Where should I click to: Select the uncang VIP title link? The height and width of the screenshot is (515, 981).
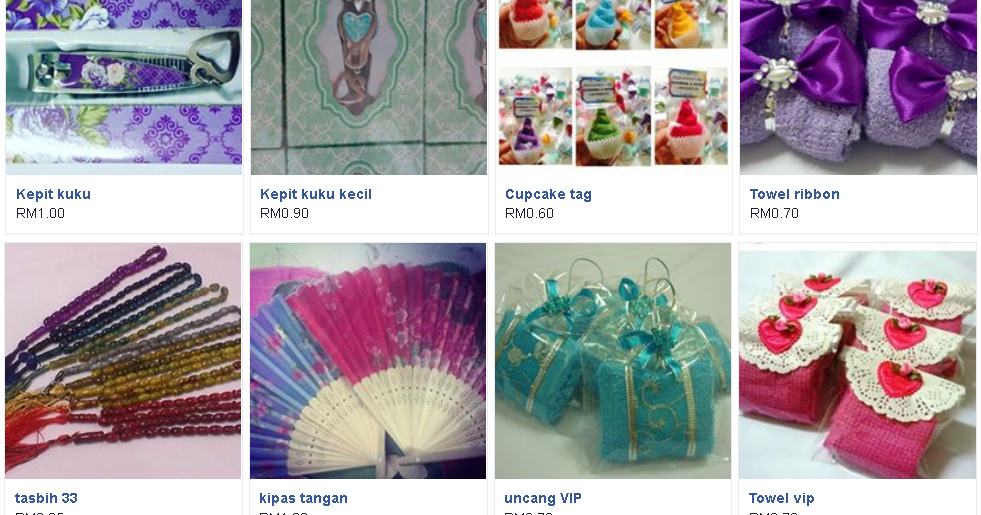pos(543,498)
